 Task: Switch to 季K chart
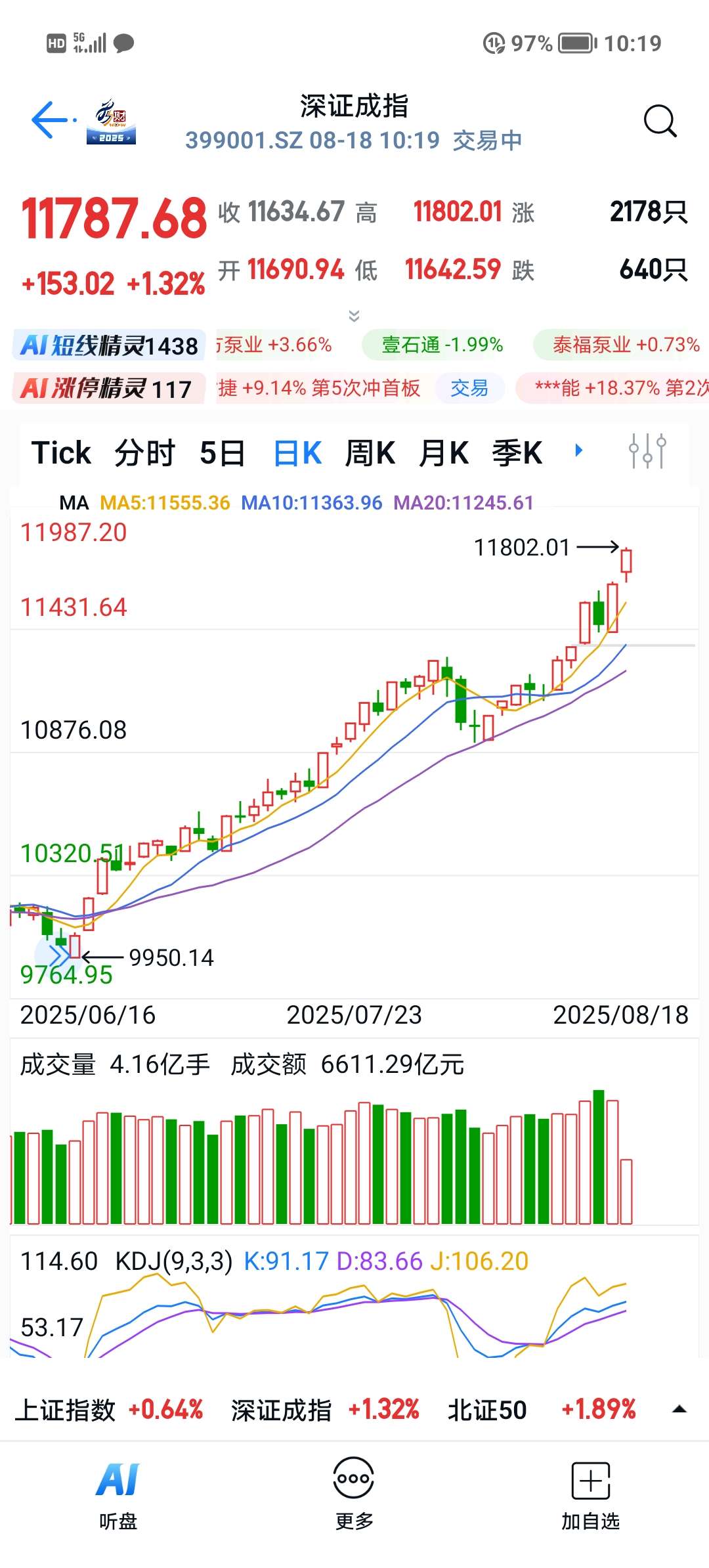pos(517,453)
